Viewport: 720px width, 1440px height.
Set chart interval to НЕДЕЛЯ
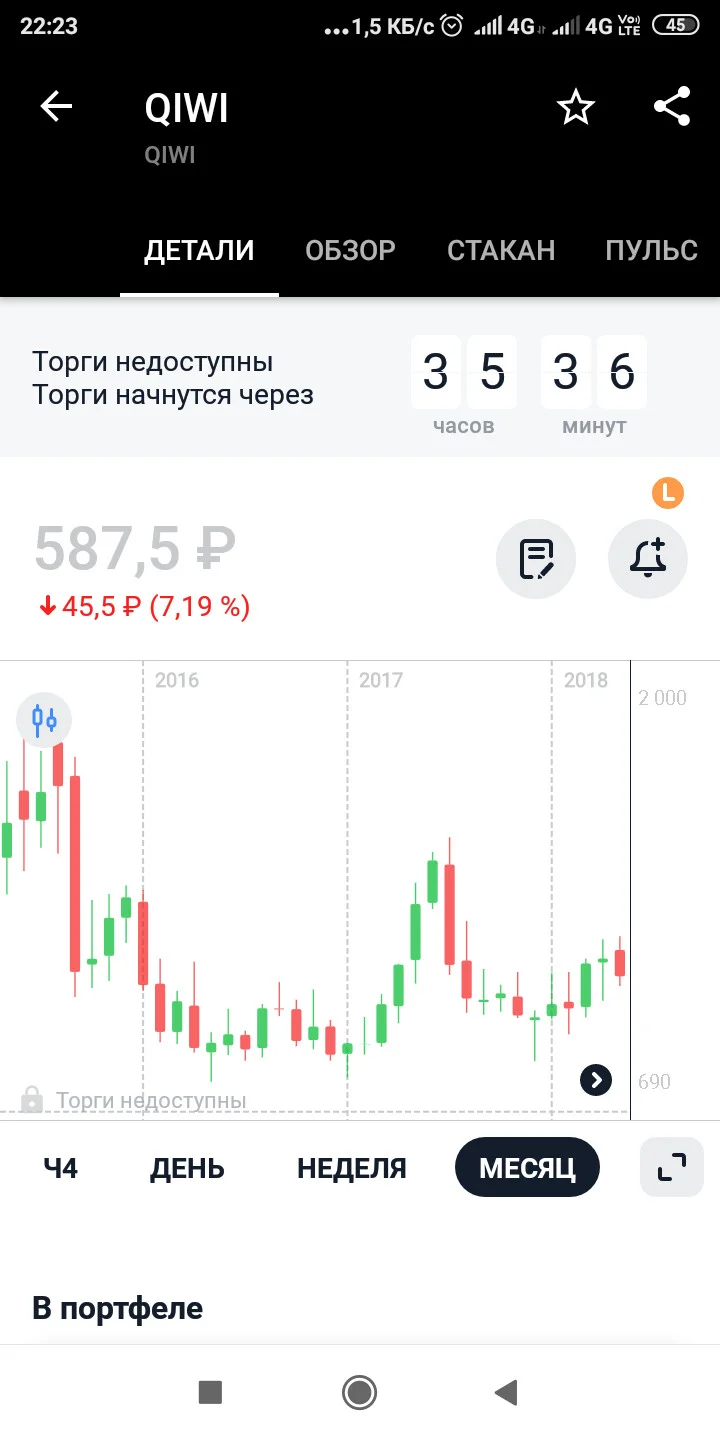click(352, 1168)
